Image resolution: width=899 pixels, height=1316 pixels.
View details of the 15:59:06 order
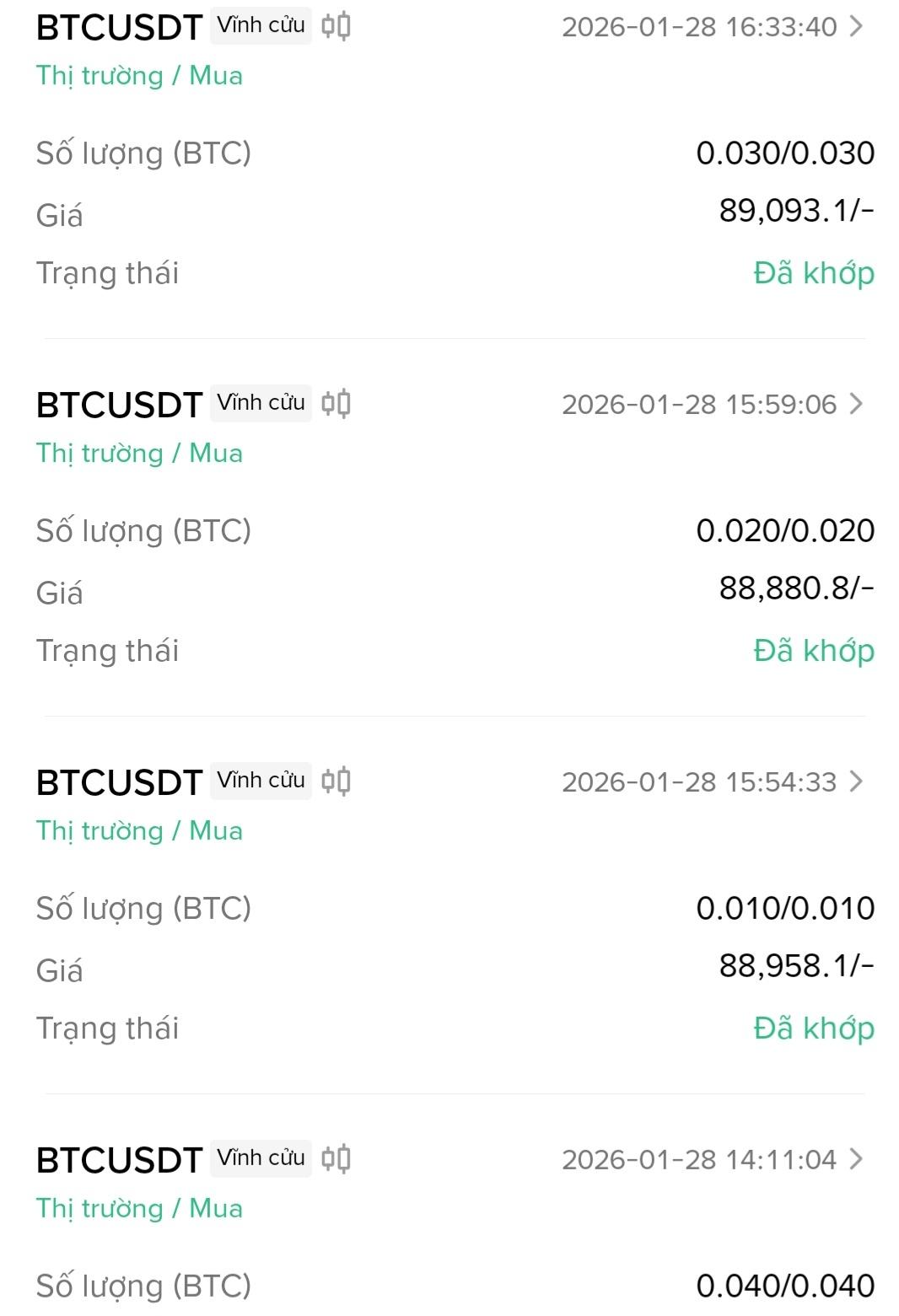856,404
